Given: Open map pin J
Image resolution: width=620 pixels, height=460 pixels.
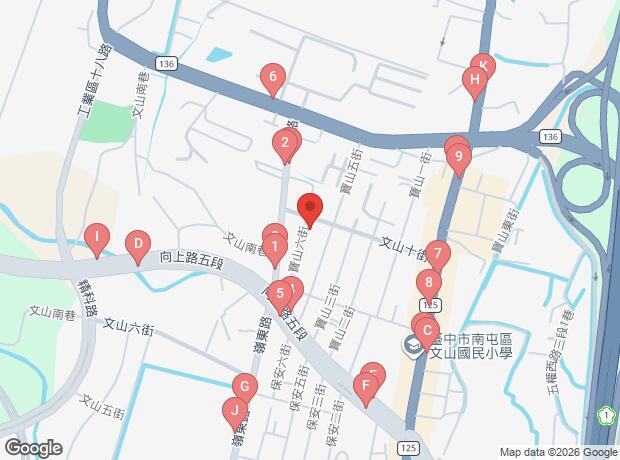Looking at the screenshot, I should click(x=234, y=411).
